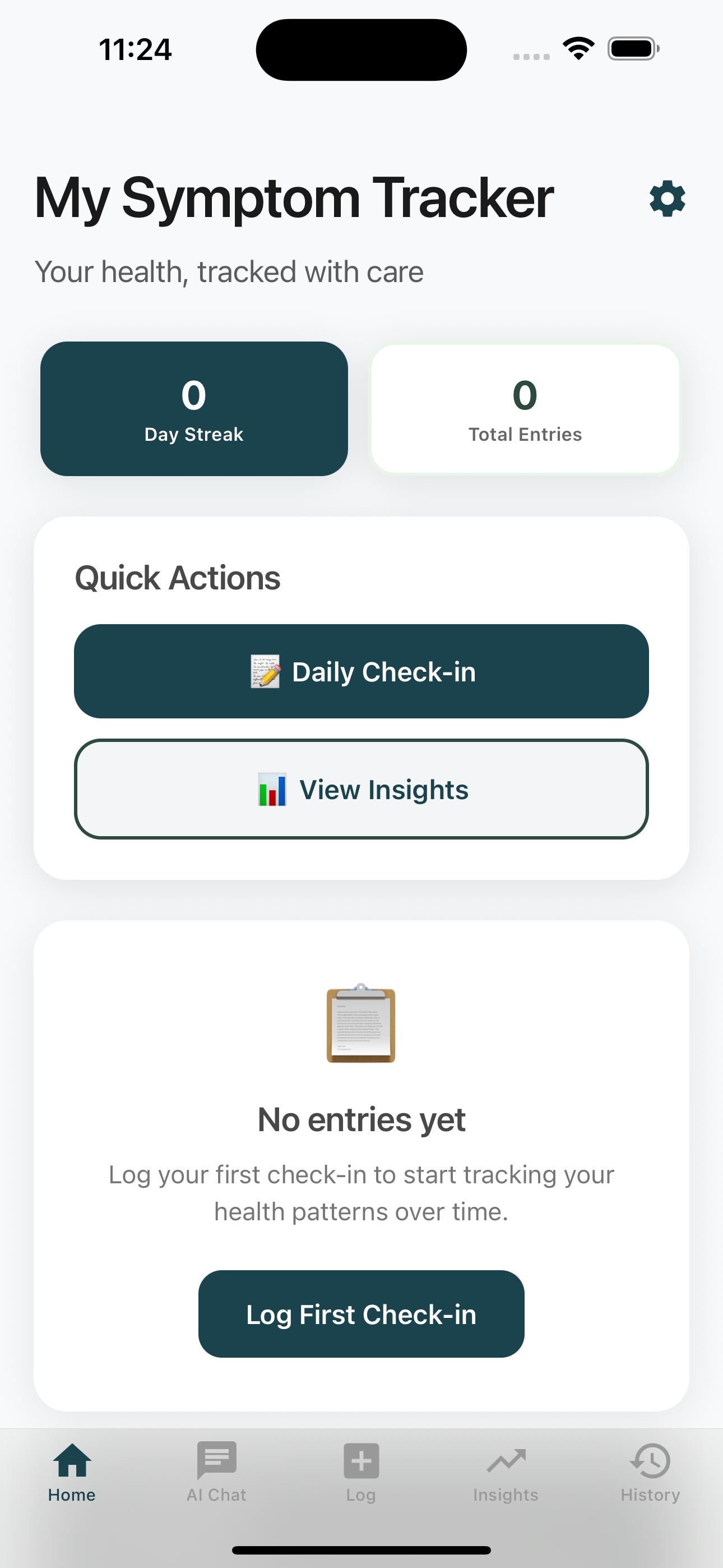723x1568 pixels.
Task: Tap the battery icon in the status bar
Action: pos(632,49)
